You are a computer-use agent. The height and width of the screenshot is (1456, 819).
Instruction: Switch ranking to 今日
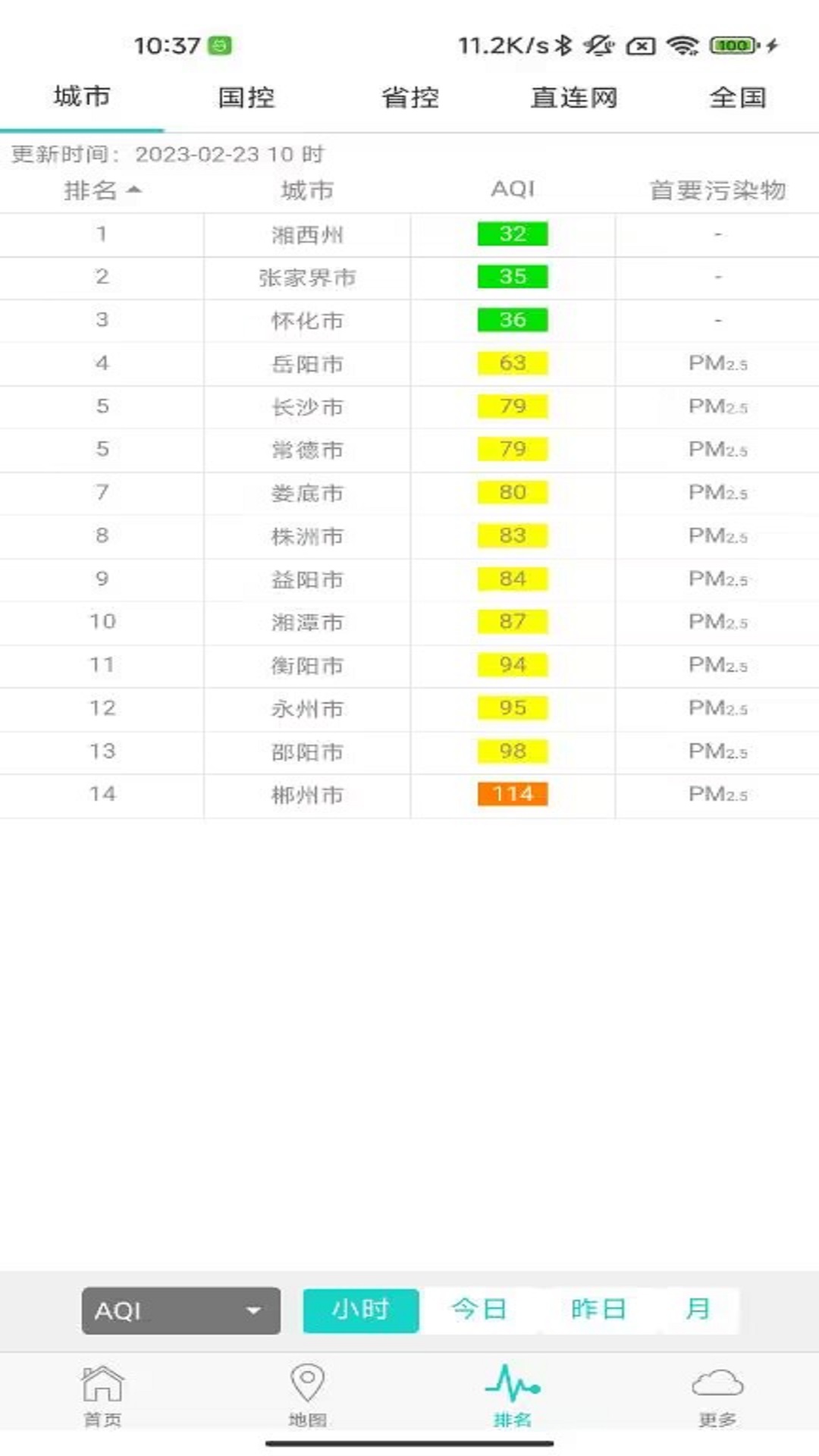click(479, 1310)
